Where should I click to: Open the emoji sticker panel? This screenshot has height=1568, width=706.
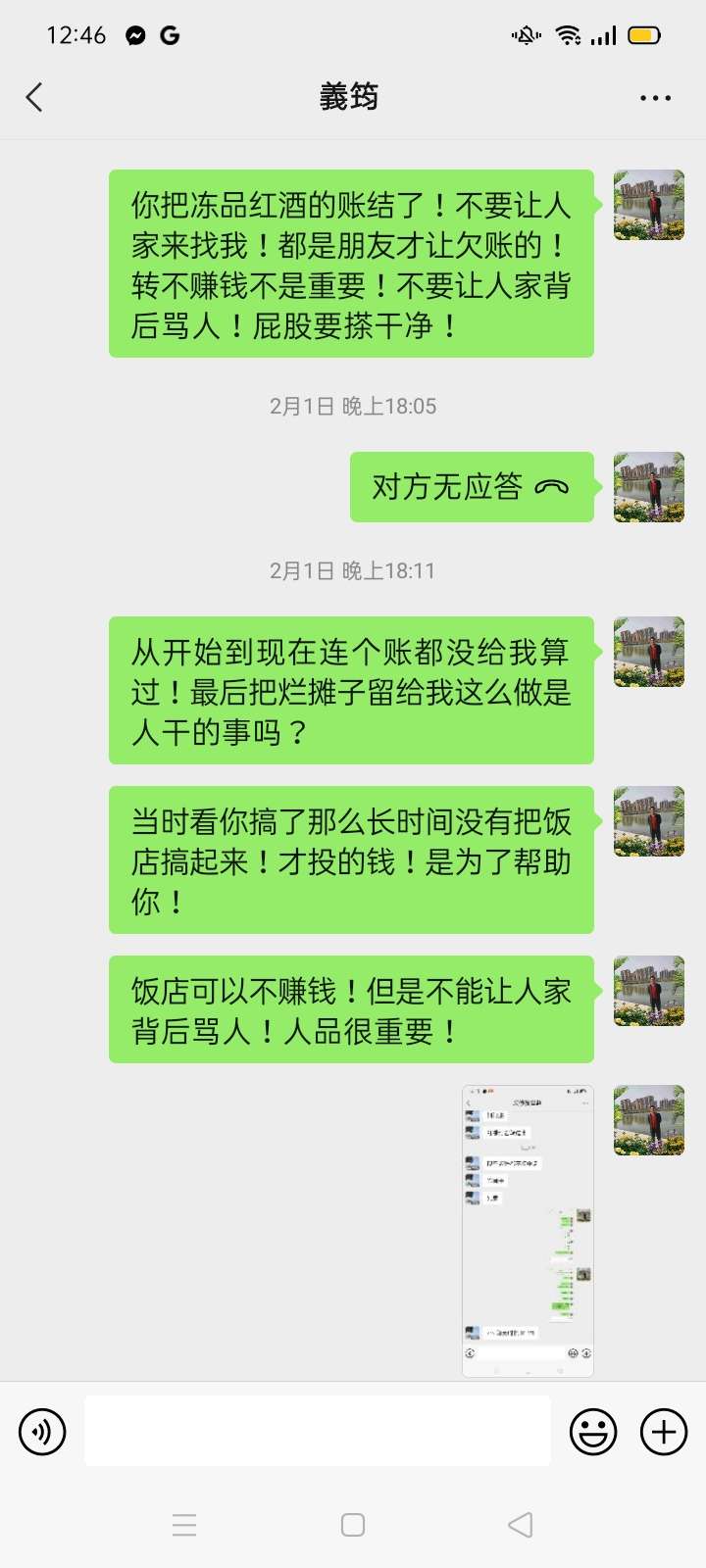[593, 1432]
